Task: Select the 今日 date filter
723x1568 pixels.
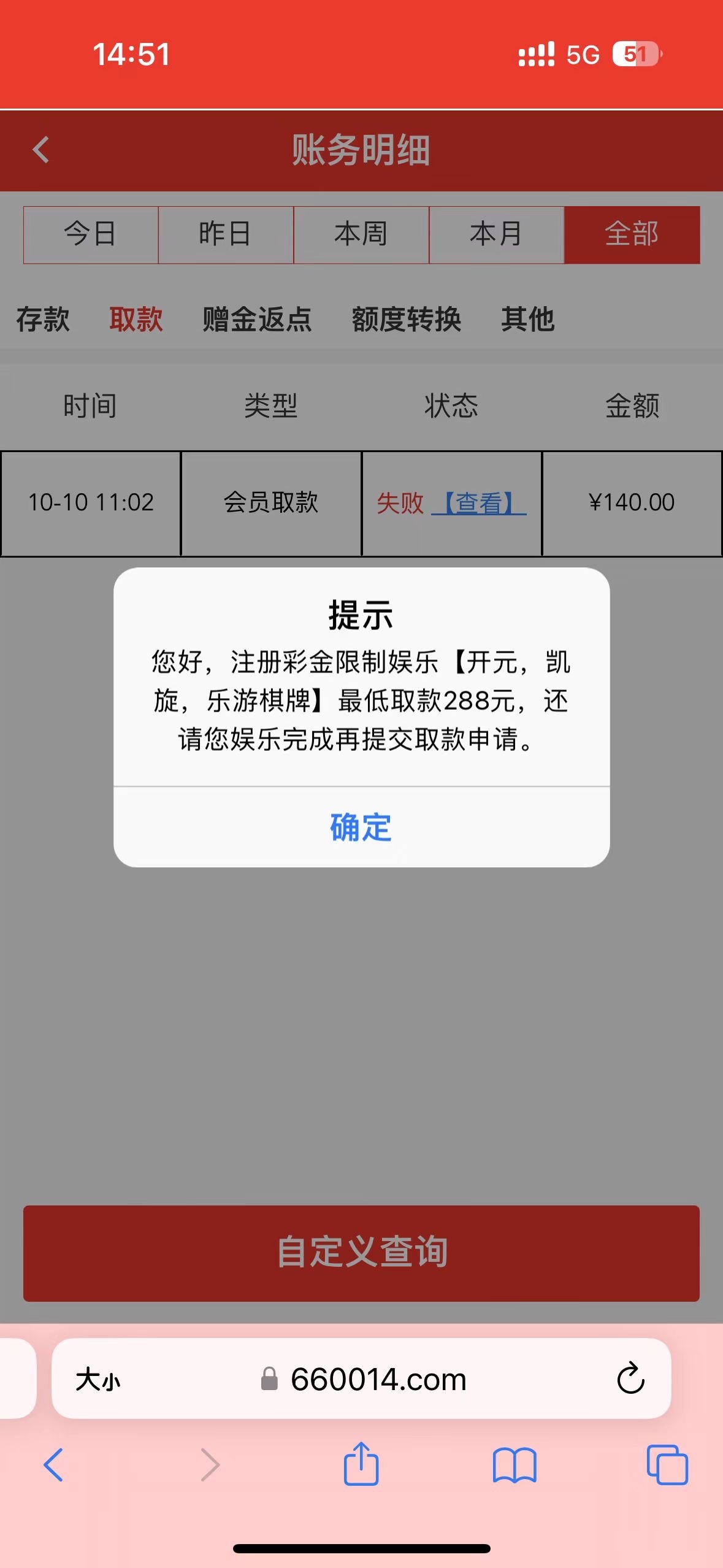Action: [x=91, y=235]
